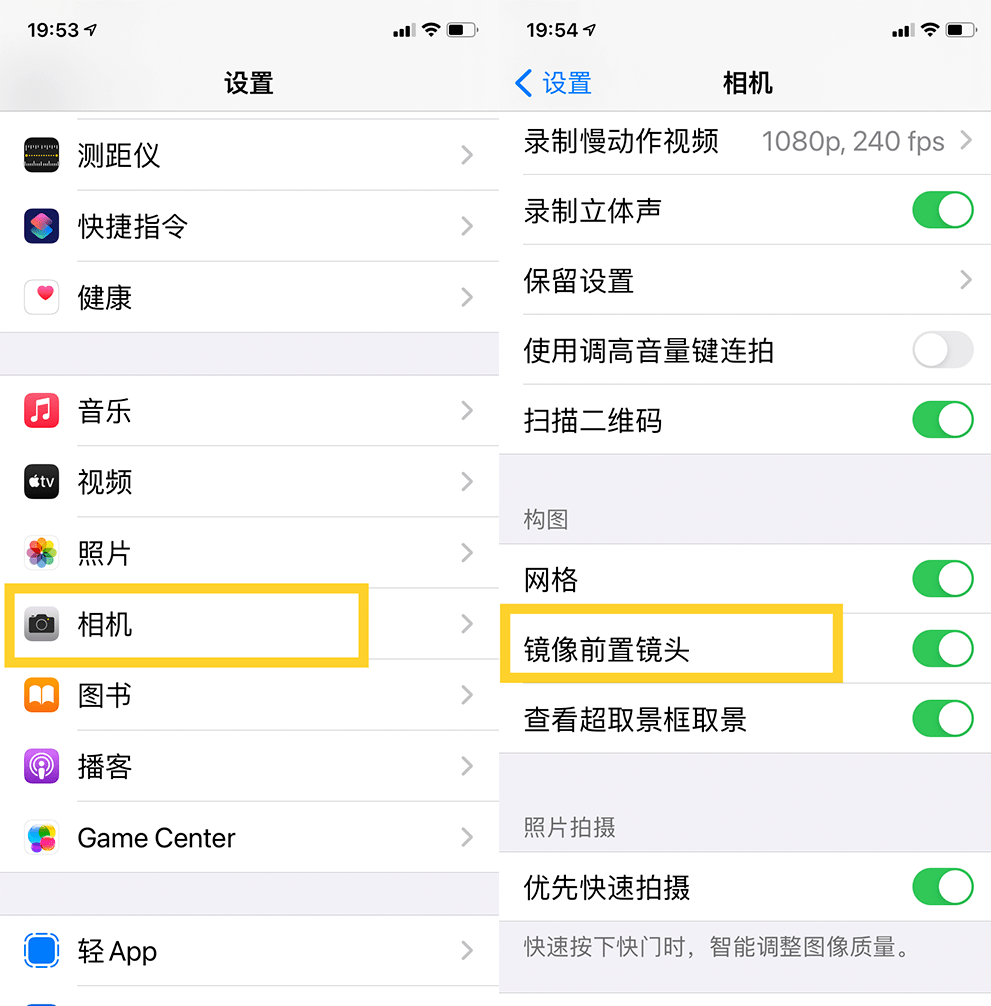The width and height of the screenshot is (991, 1006).
Task: Open 音乐 settings
Action: [x=248, y=411]
